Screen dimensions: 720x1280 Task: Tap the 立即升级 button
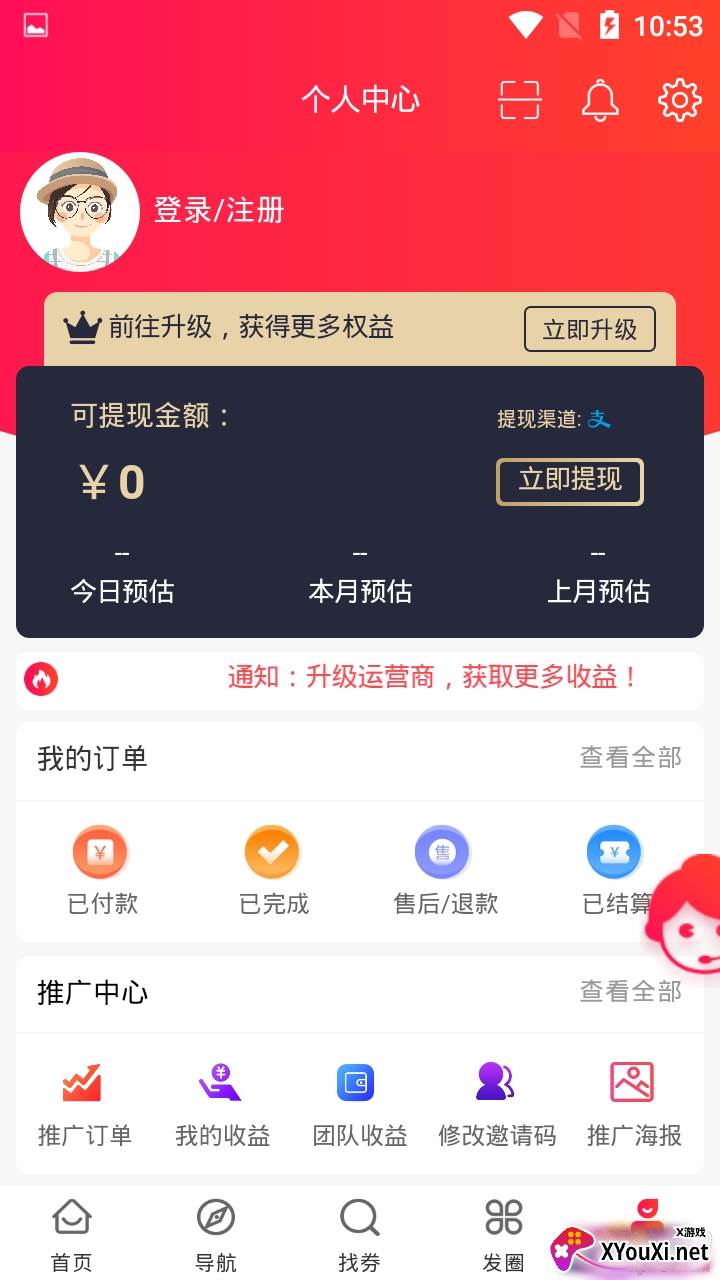click(589, 329)
